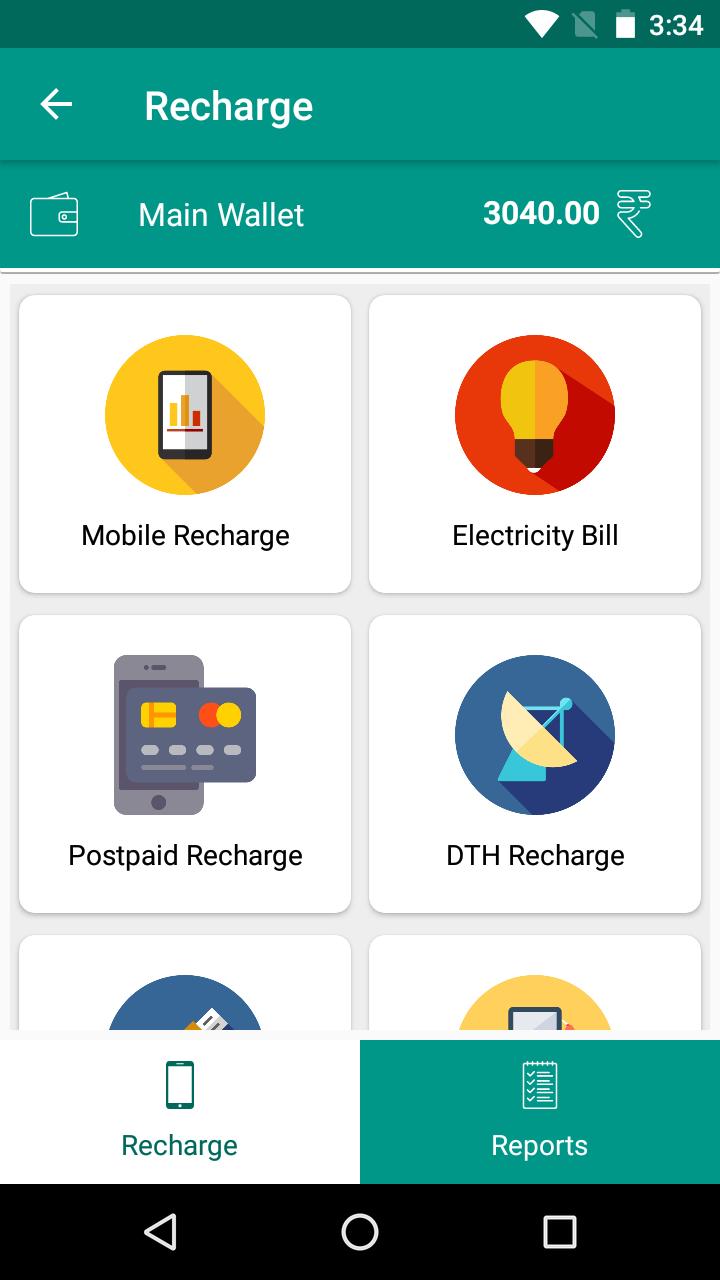The image size is (720, 1280).
Task: Select the Postpaid Recharge card
Action: coord(185,764)
